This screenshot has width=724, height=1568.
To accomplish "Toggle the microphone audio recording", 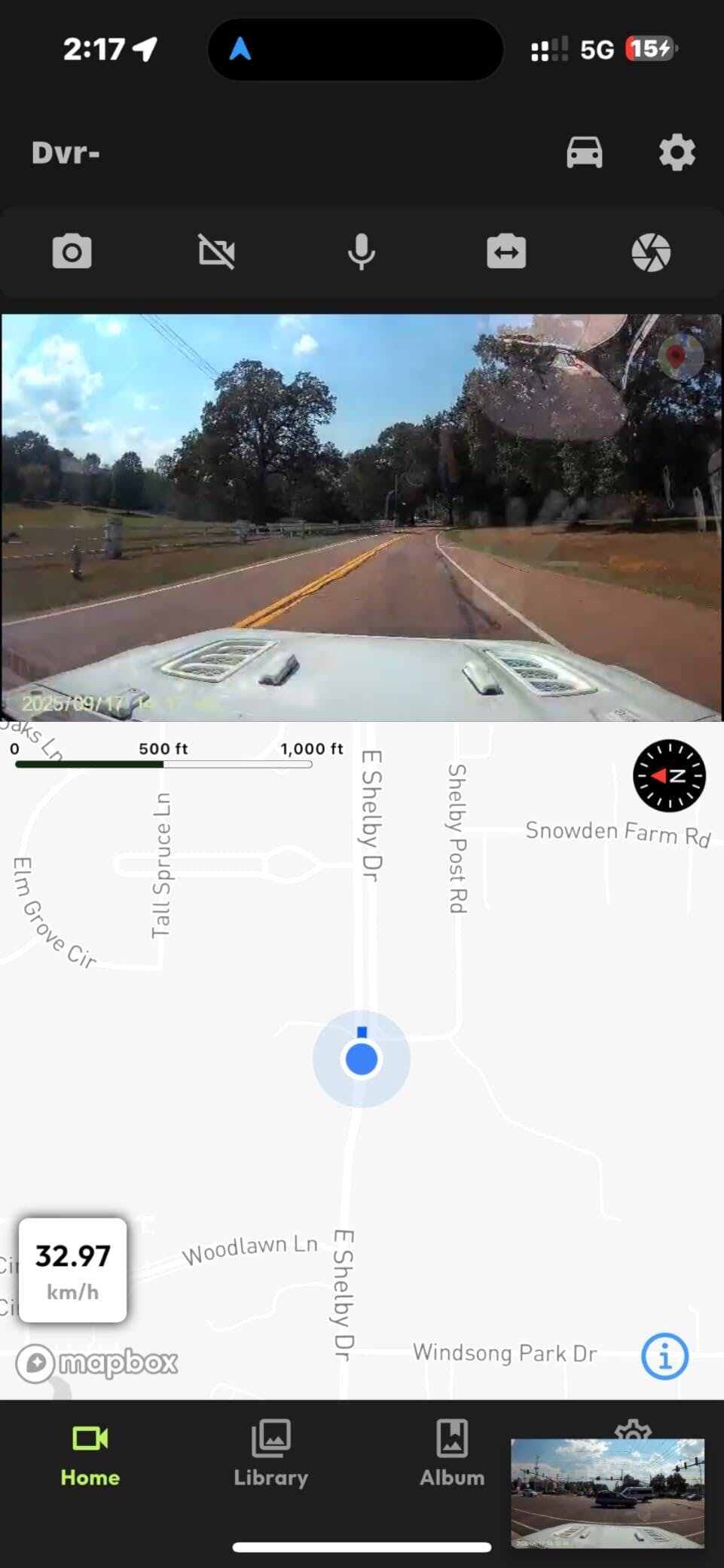I will click(x=362, y=252).
